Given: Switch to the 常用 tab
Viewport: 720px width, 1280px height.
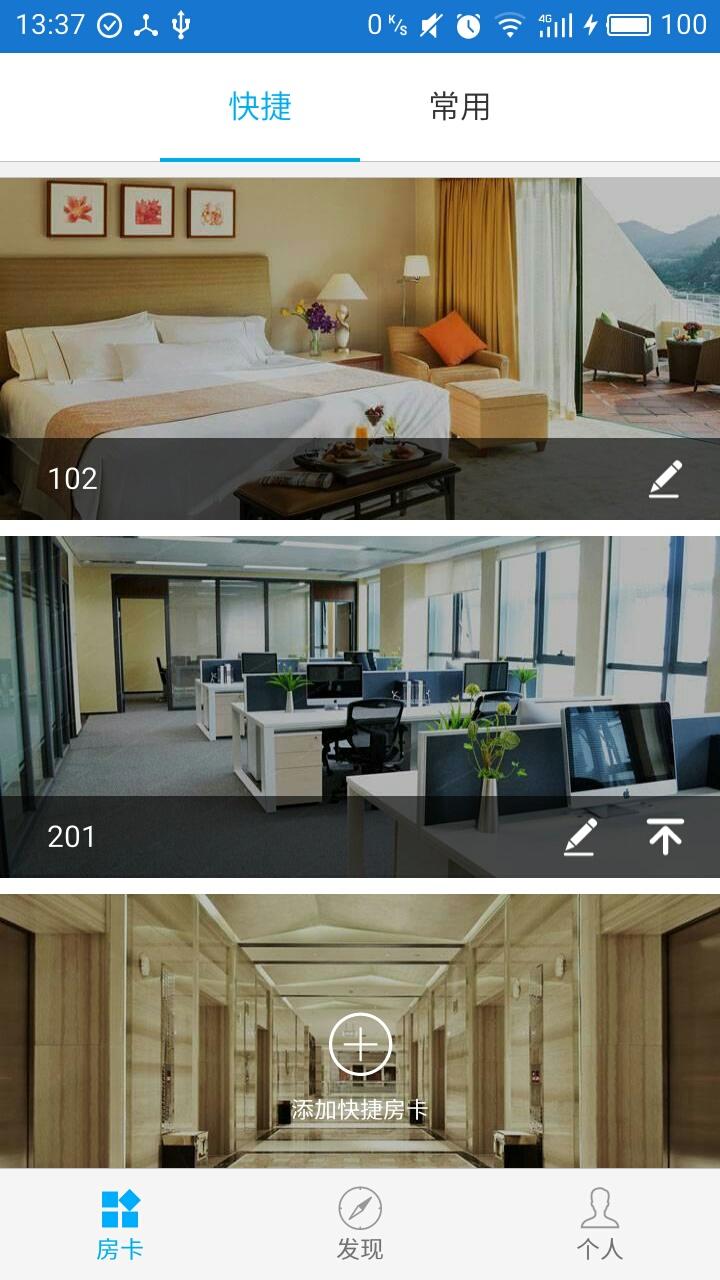Looking at the screenshot, I should (460, 107).
